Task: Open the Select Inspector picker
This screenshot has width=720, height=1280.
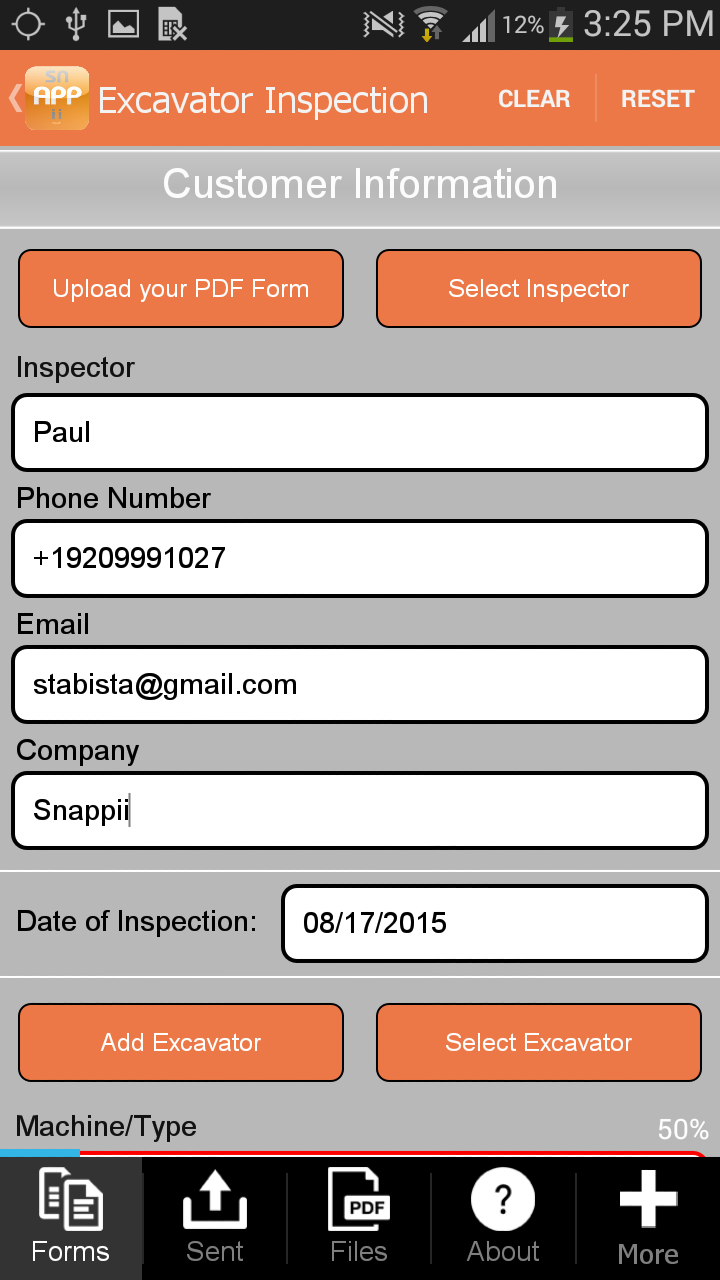Action: (538, 288)
